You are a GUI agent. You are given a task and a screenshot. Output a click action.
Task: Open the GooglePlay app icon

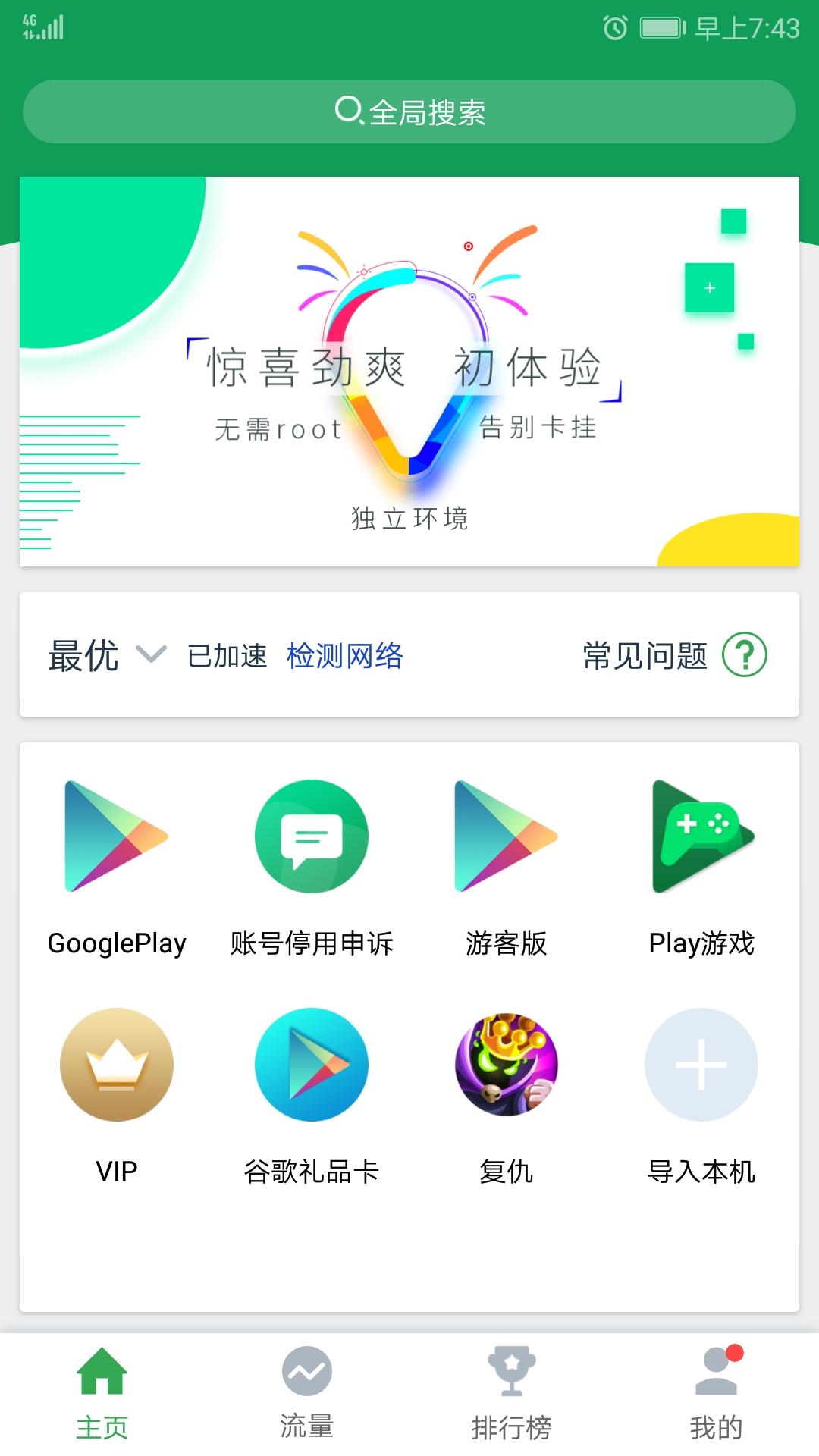point(118,838)
